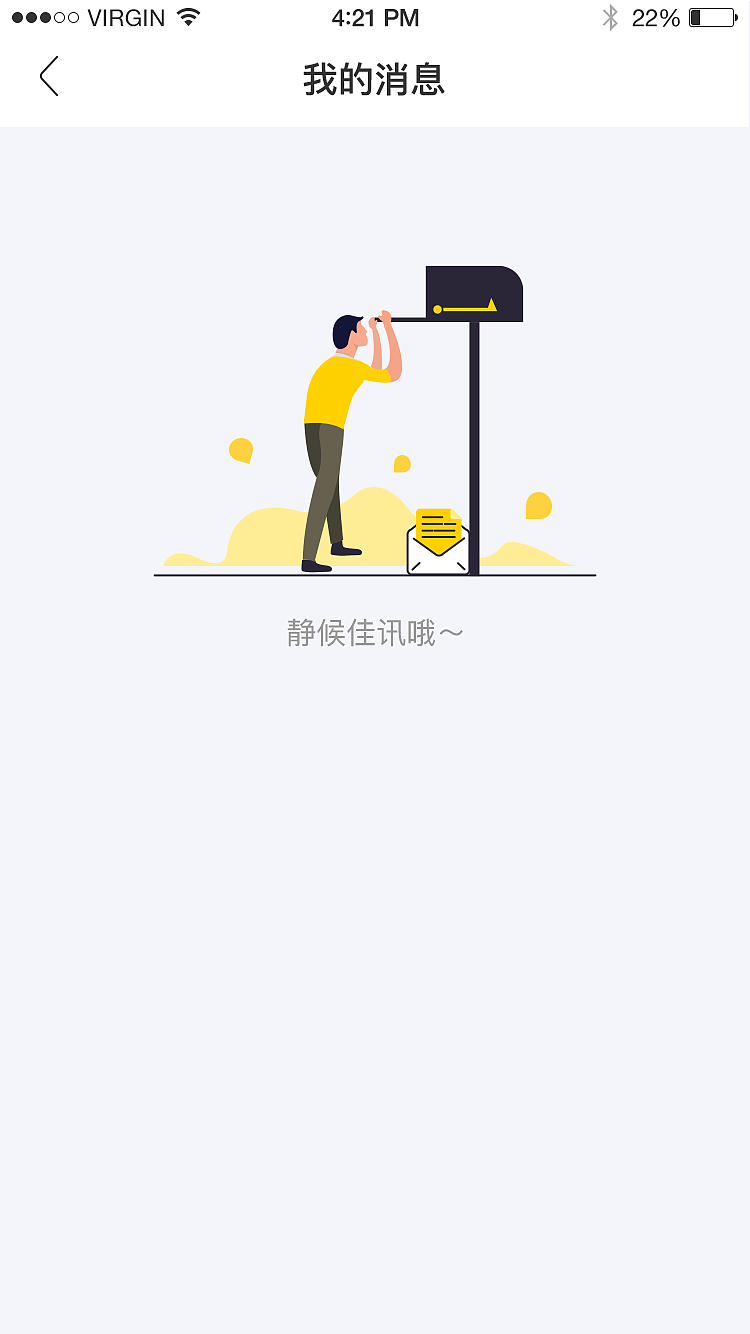The height and width of the screenshot is (1334, 750).
Task: Click the 22% battery percentage text
Action: [655, 16]
